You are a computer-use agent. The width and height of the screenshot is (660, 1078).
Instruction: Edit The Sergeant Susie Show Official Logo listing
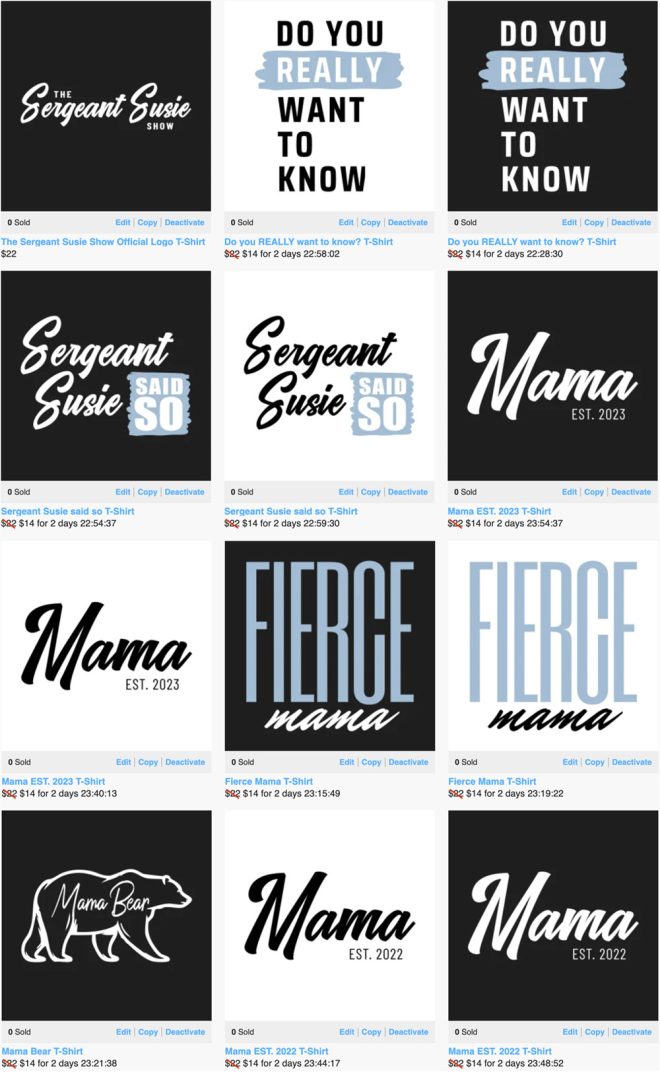(x=123, y=223)
